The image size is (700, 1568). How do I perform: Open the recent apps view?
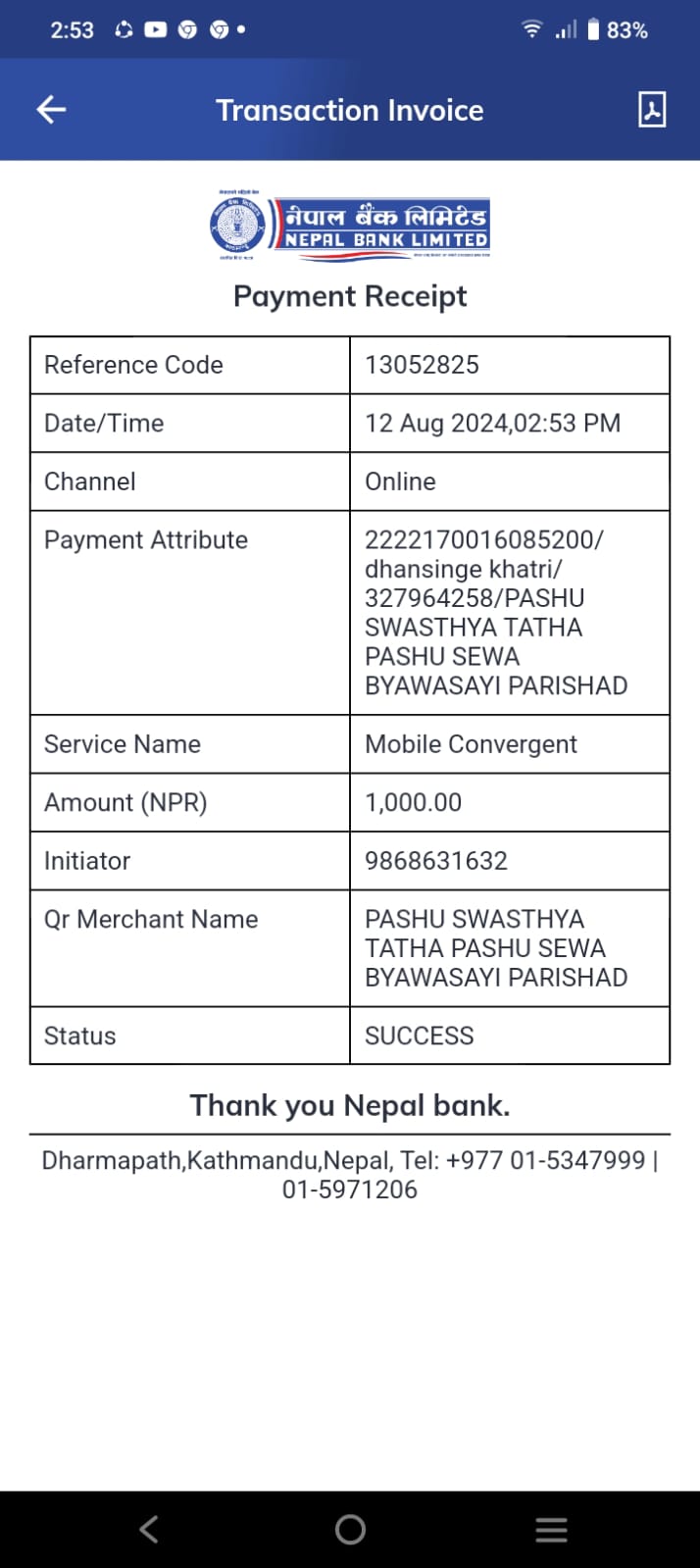tap(551, 1529)
